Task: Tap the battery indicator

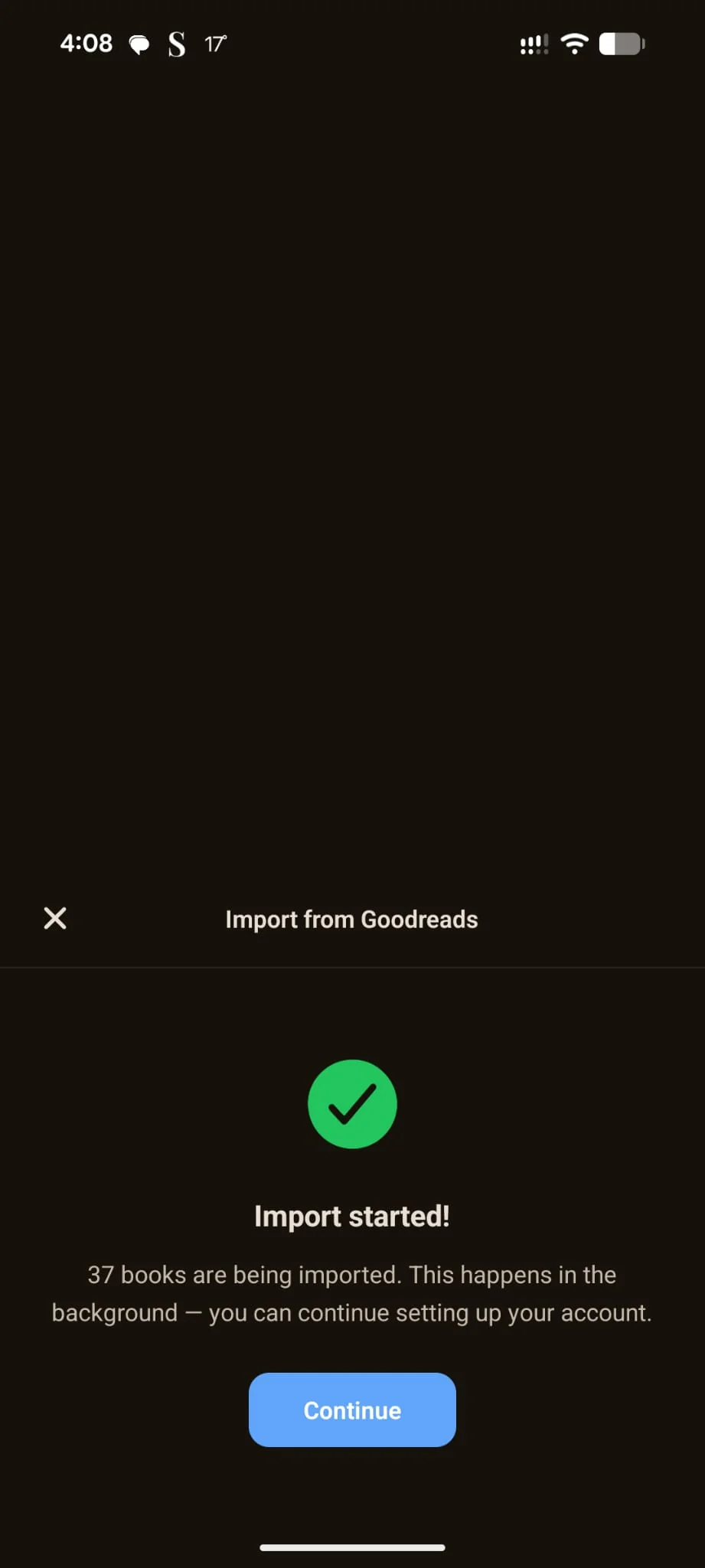Action: coord(622,44)
